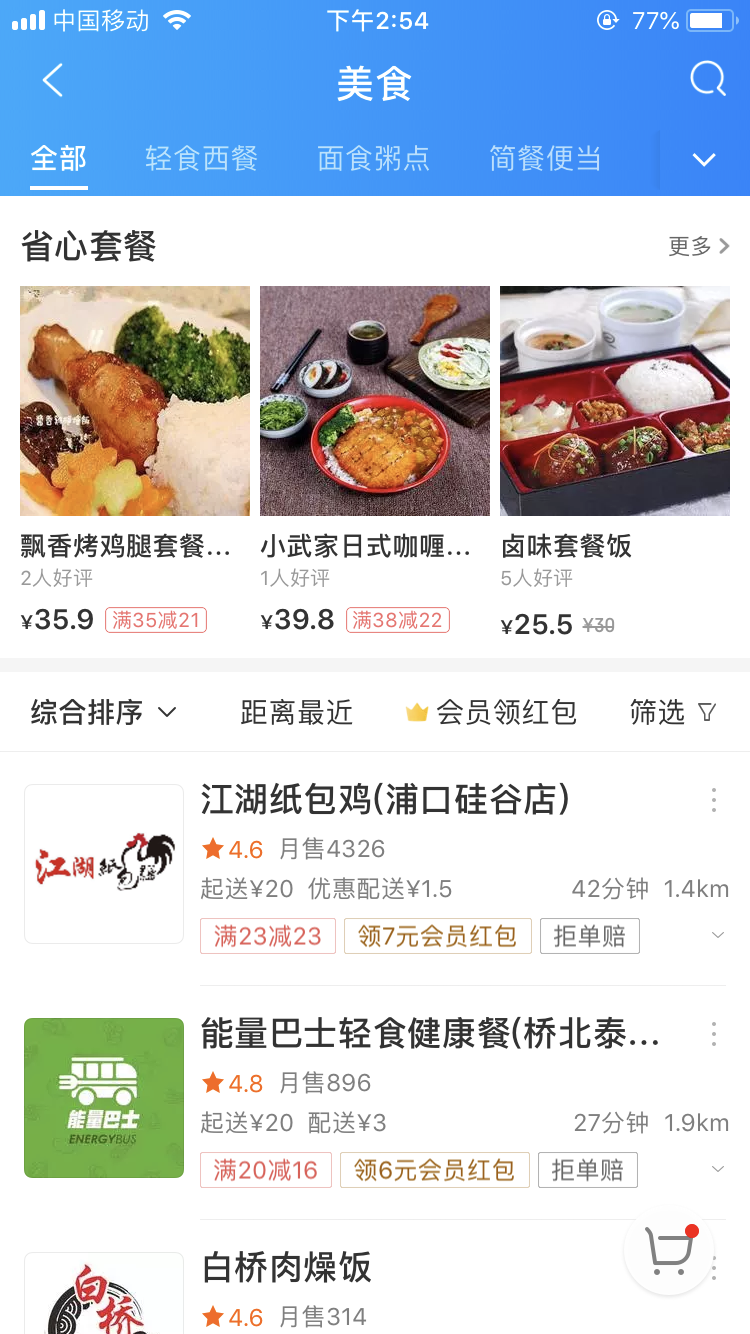Click the three-dot menu on 江湖纸包鸡
The height and width of the screenshot is (1334, 750).
pyautogui.click(x=713, y=800)
